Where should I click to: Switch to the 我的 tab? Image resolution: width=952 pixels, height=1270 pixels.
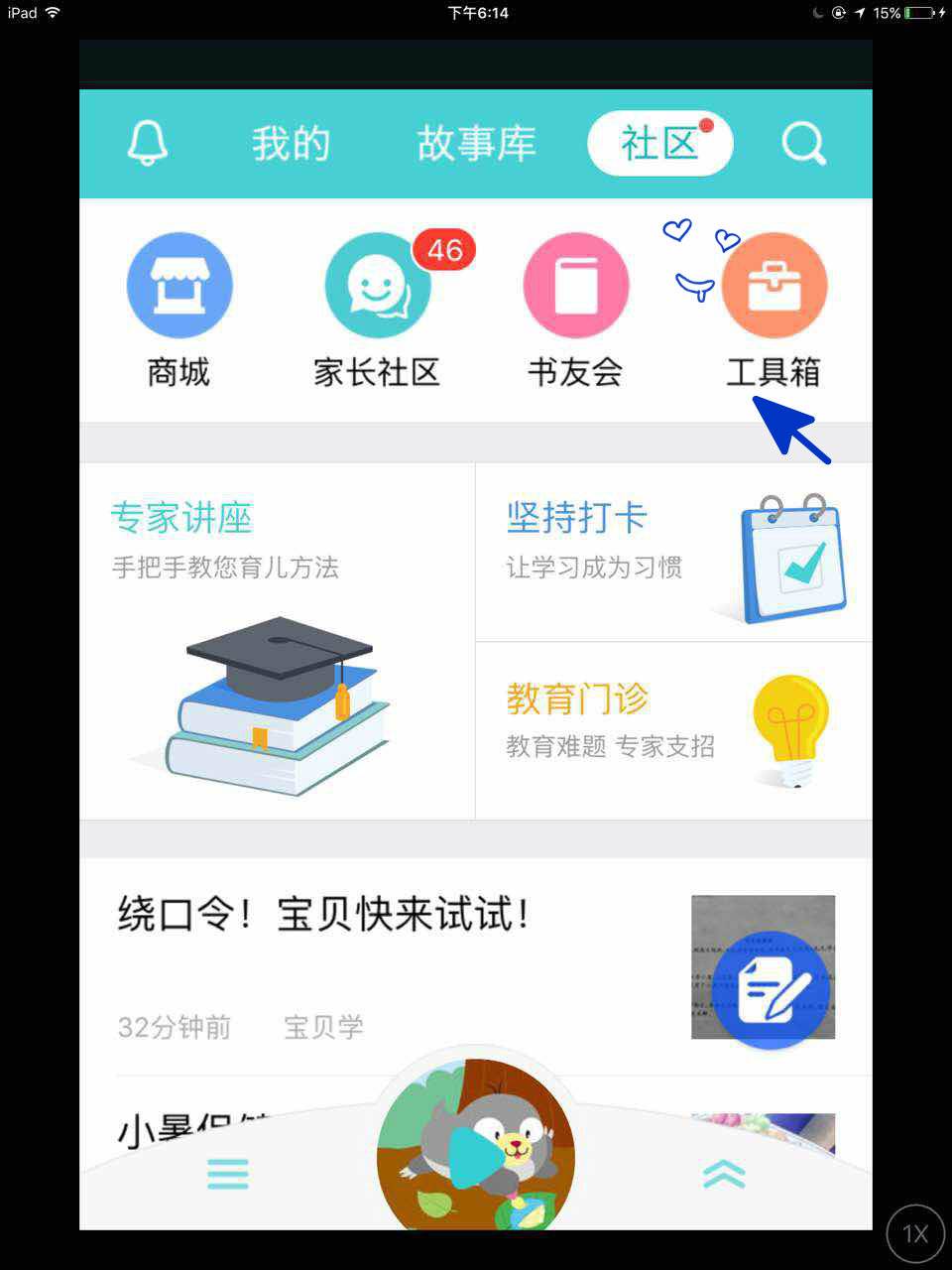290,144
